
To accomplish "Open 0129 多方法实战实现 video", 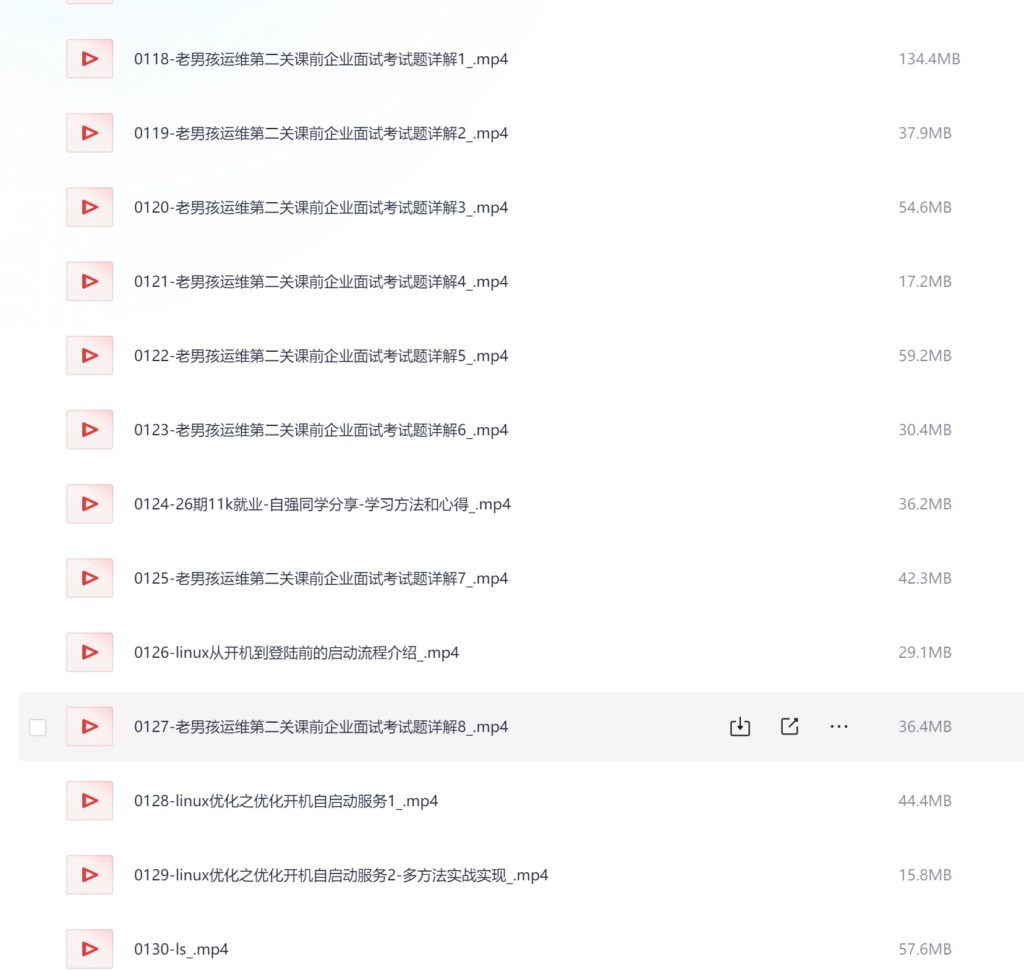I will pos(340,875).
